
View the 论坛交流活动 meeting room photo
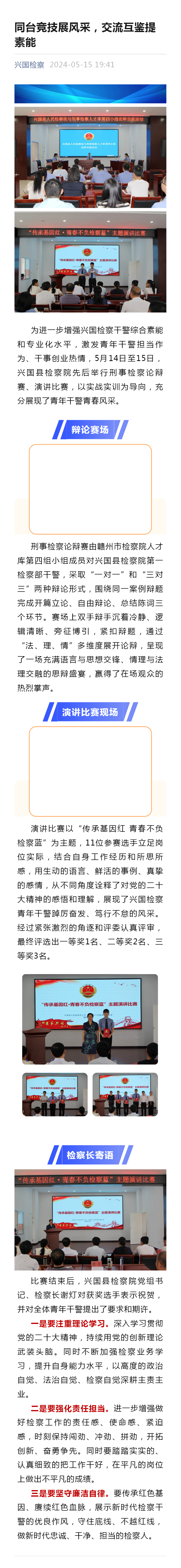coord(90,158)
